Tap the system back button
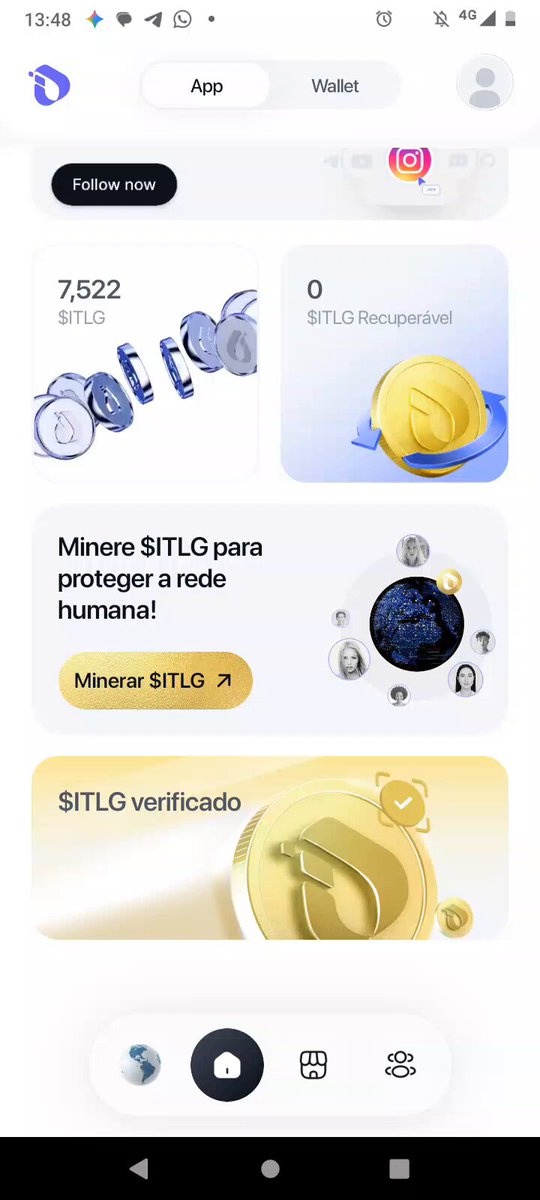 (x=139, y=1168)
